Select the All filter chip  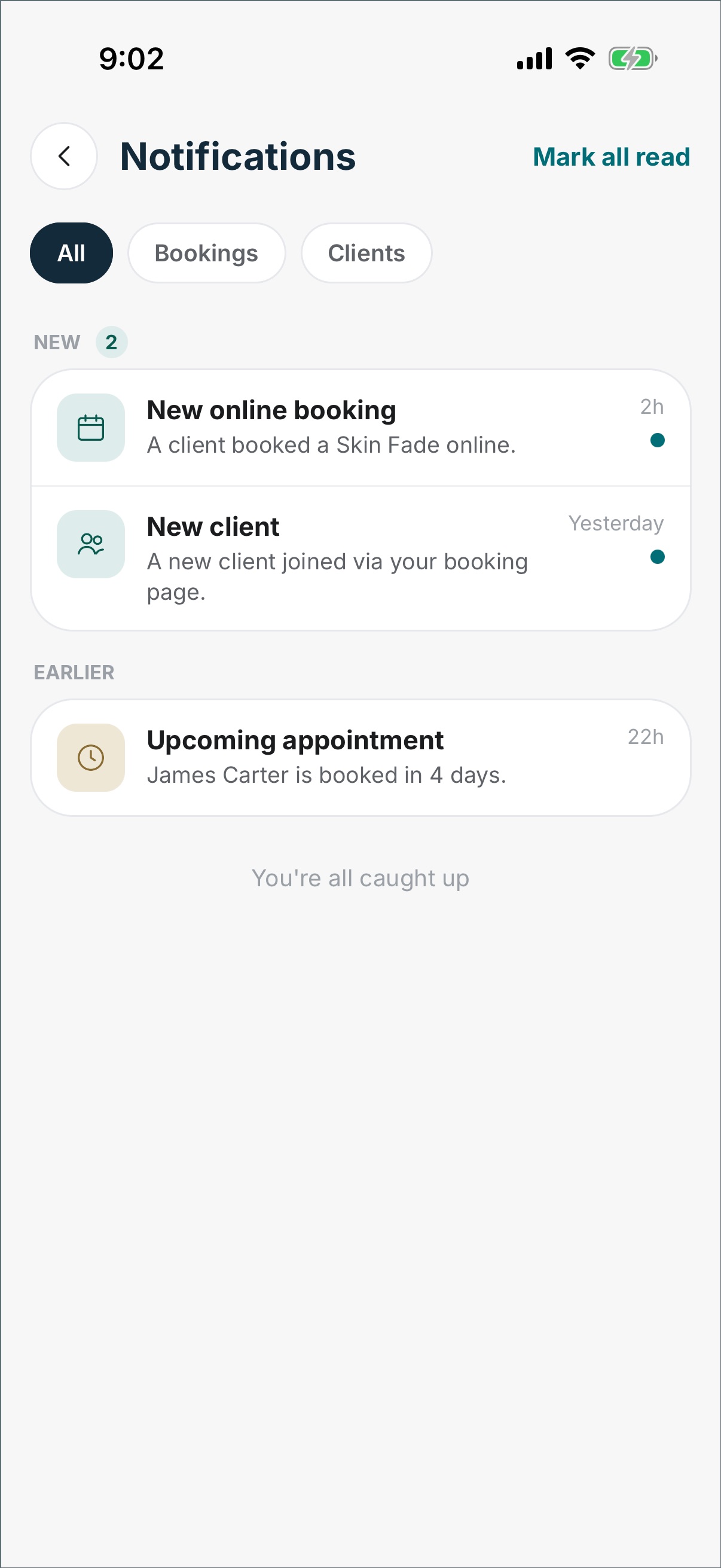pos(71,252)
